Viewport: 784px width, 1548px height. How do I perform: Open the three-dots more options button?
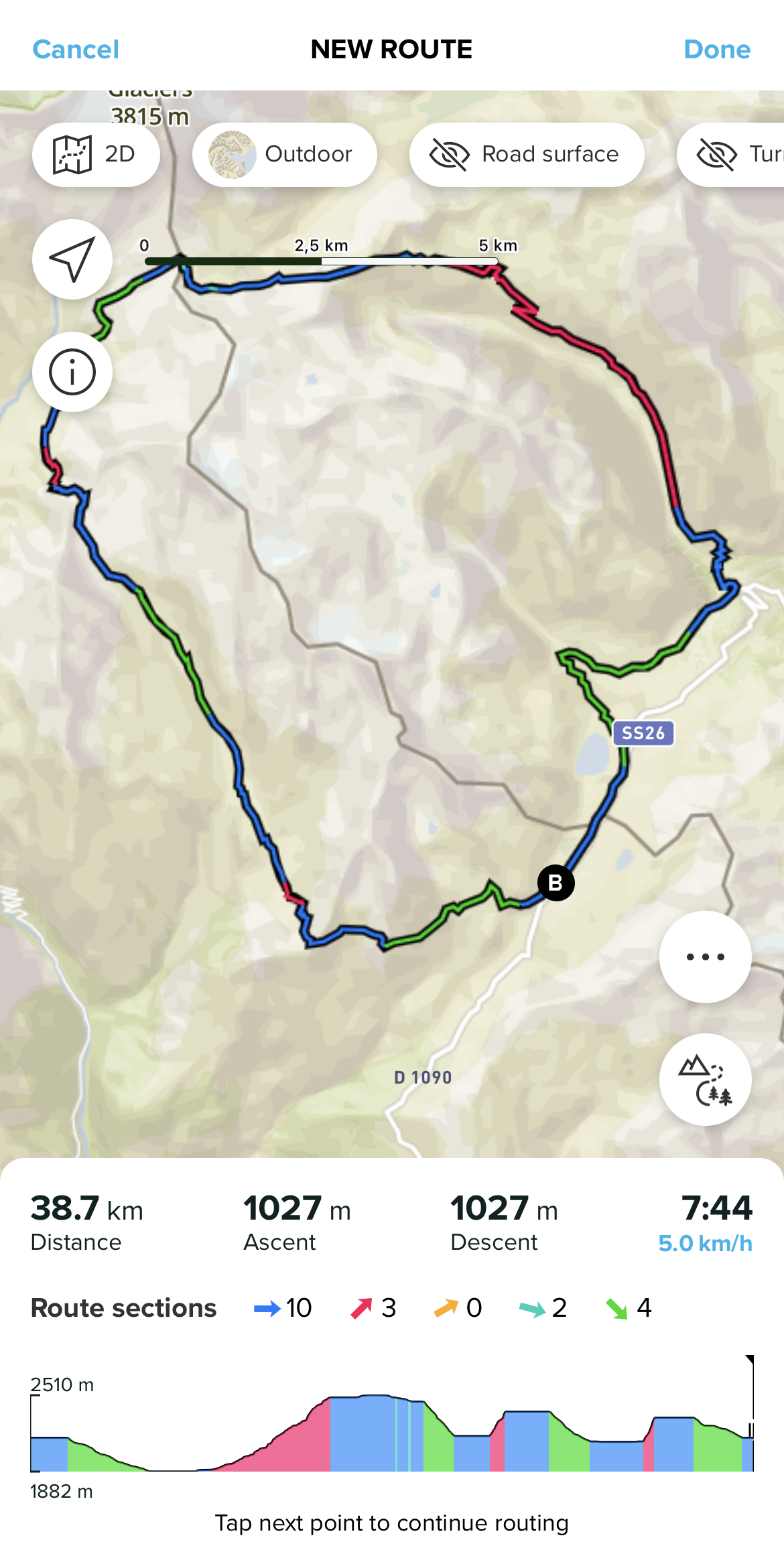[705, 957]
